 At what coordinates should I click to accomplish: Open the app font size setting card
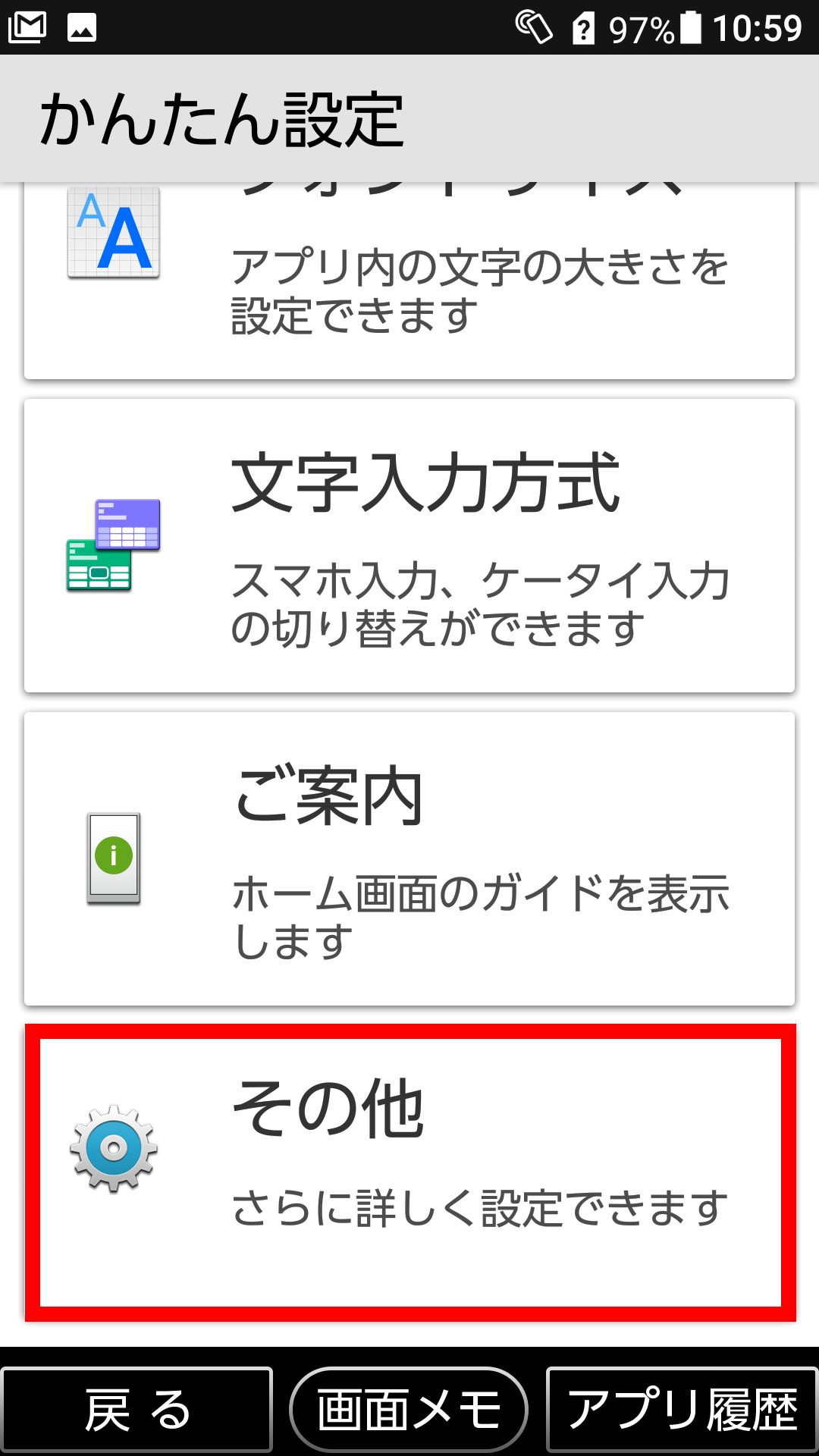(409, 281)
